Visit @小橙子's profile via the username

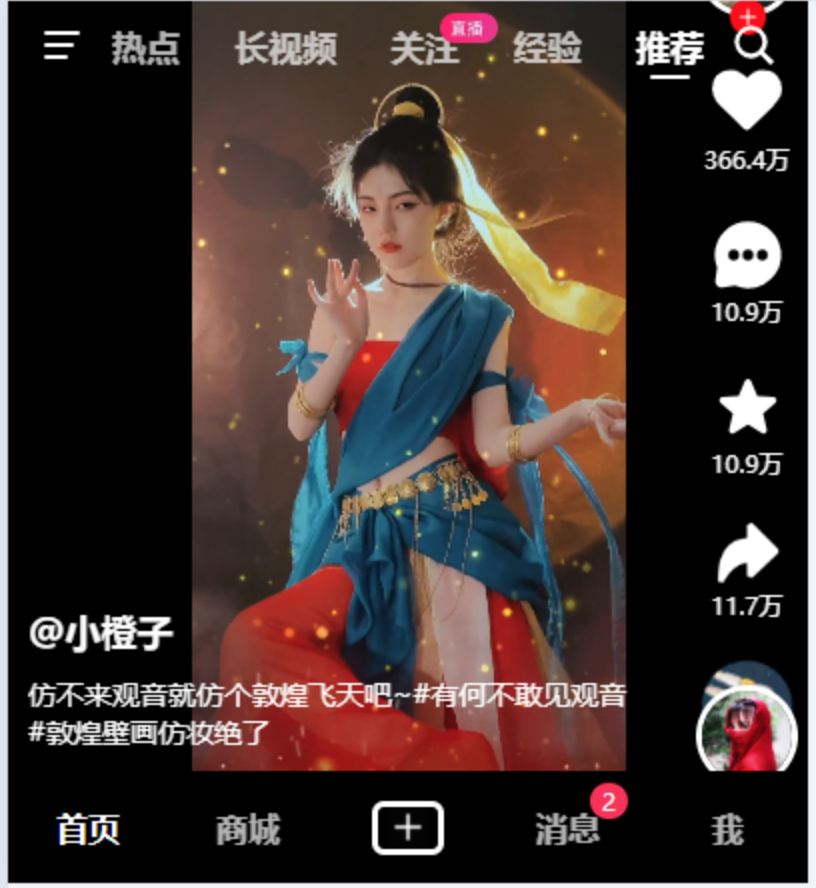[100, 631]
